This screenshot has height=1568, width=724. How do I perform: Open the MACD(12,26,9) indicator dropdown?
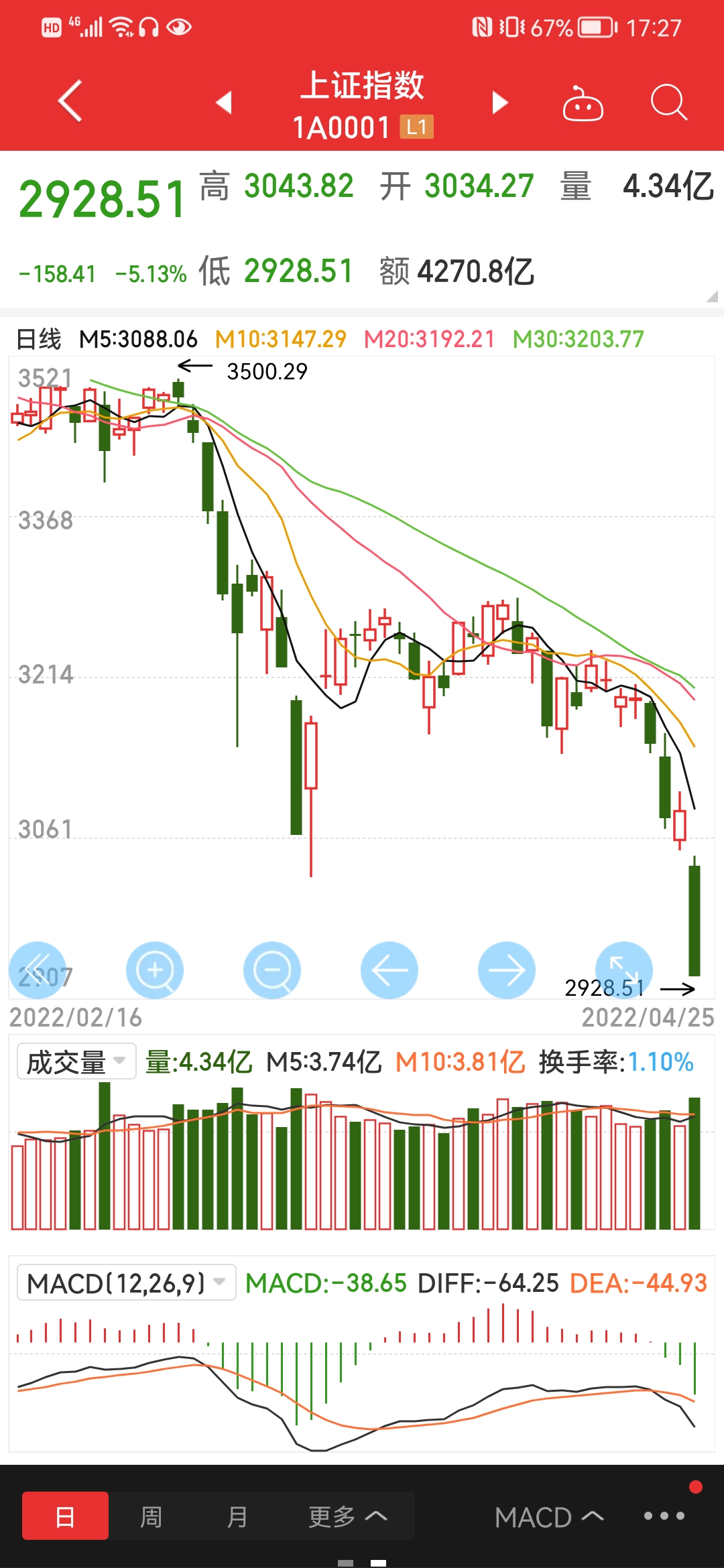(x=126, y=1283)
